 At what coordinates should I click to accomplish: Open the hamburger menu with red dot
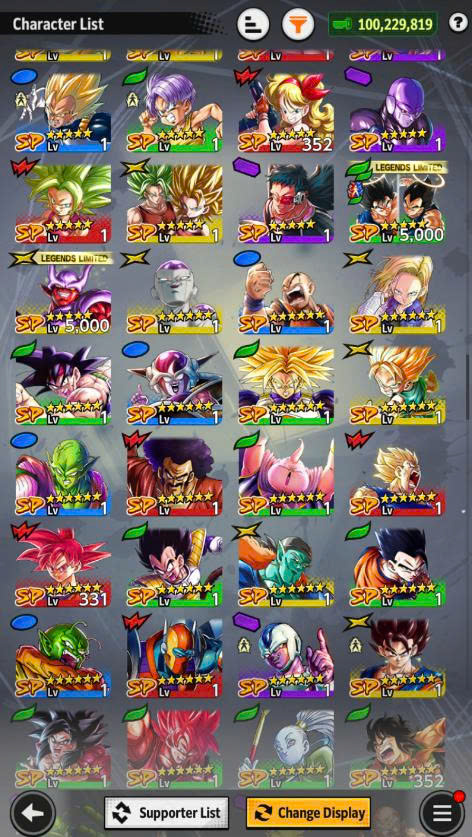(442, 814)
